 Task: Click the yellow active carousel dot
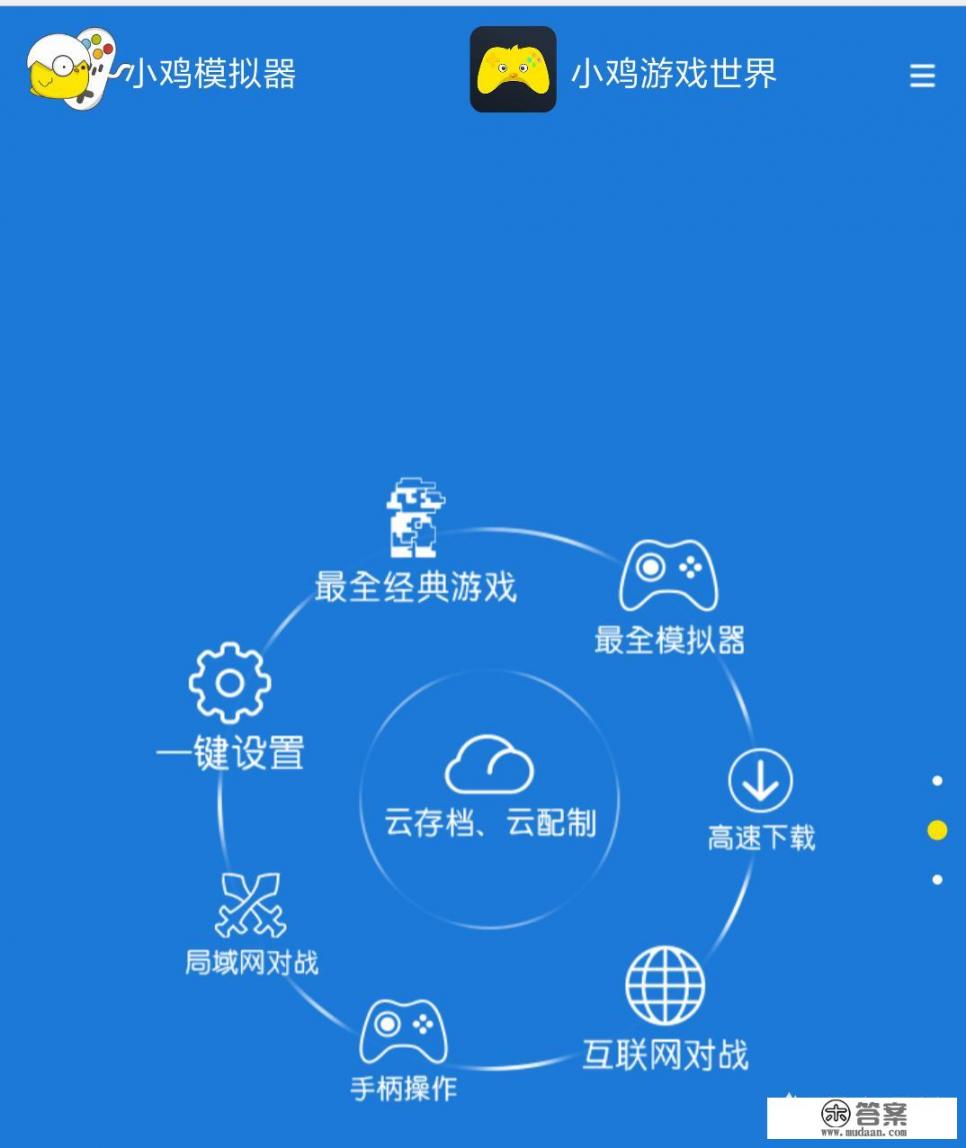click(937, 828)
